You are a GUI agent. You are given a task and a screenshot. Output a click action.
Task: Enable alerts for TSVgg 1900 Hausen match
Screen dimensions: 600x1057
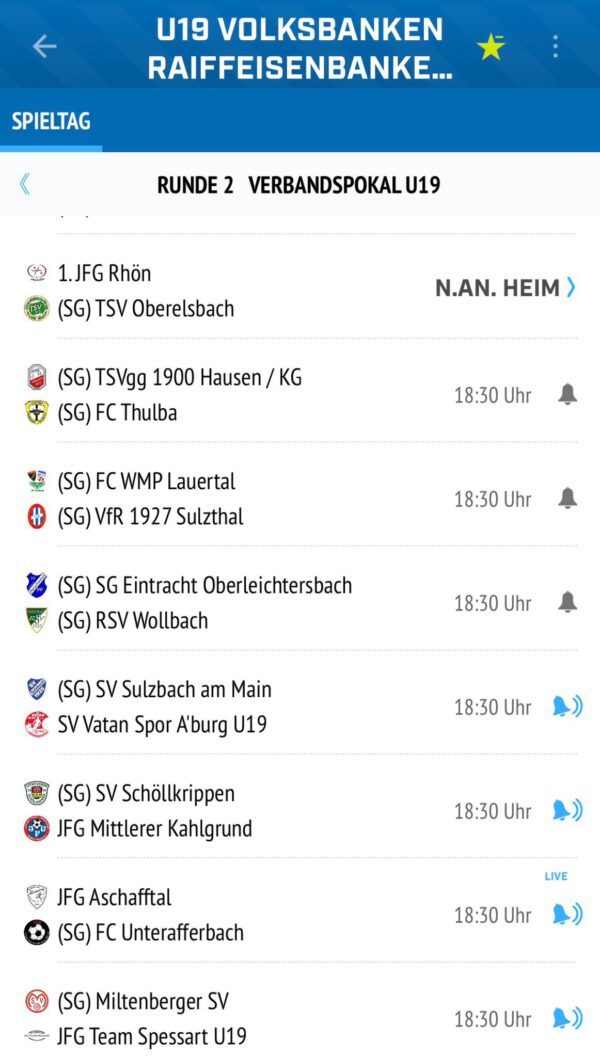[568, 395]
